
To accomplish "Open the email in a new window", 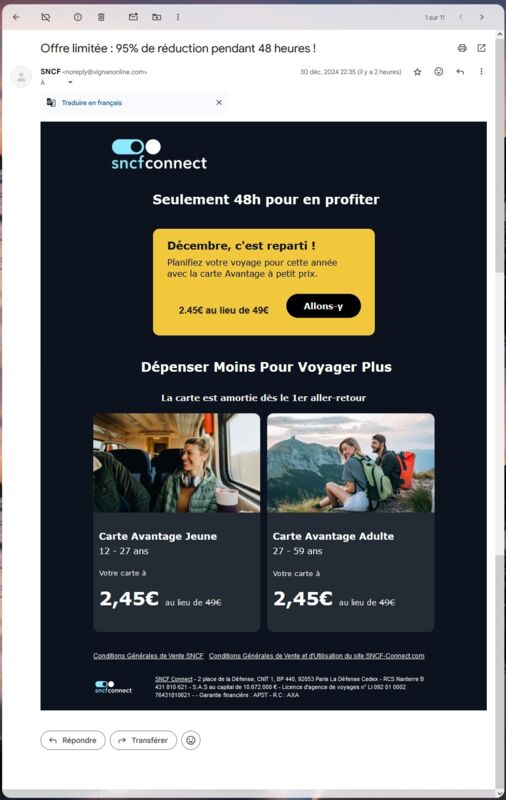I will (482, 48).
